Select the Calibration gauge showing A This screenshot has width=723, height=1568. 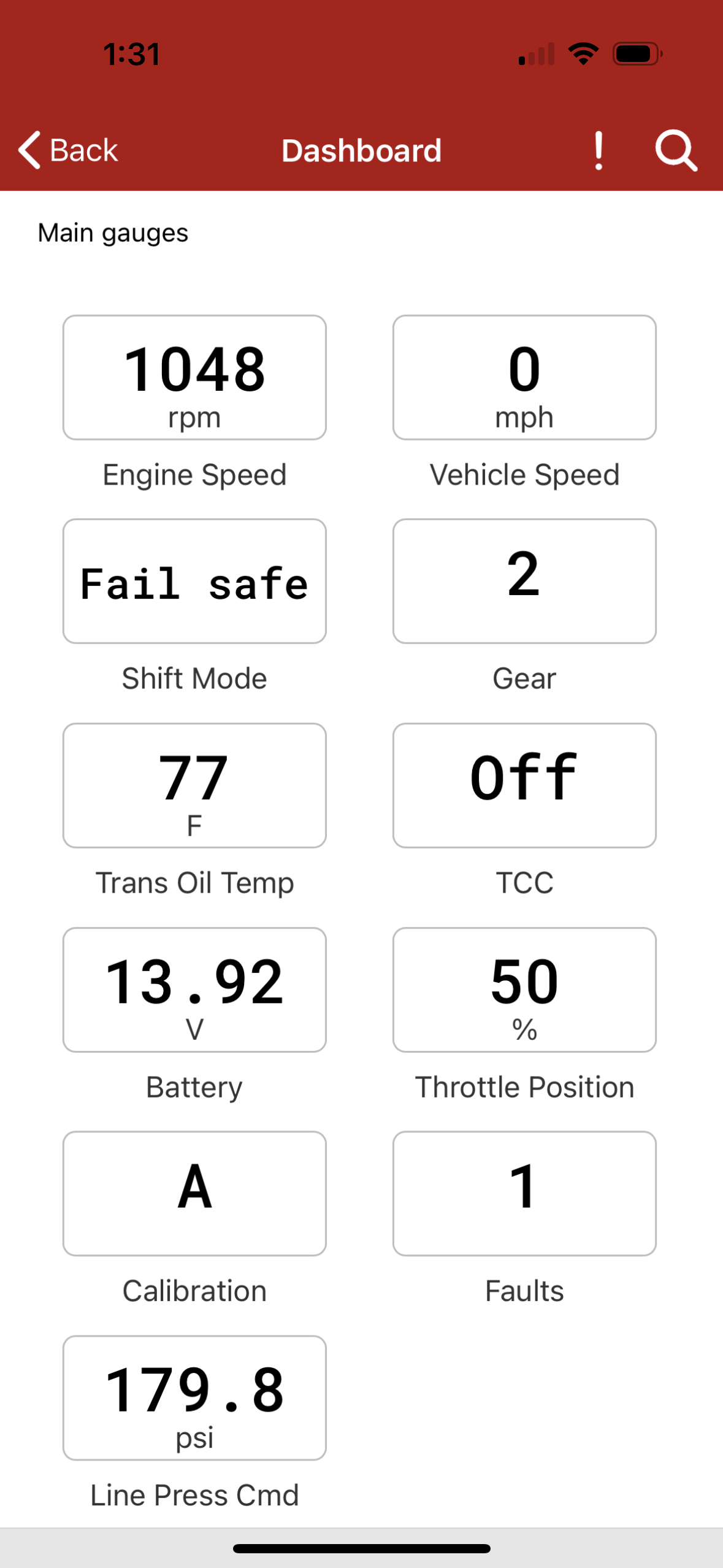pyautogui.click(x=194, y=1193)
